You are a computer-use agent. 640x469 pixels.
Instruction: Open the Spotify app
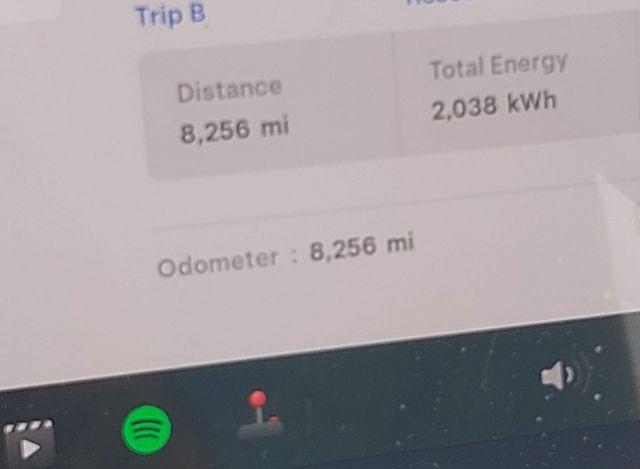[146, 430]
